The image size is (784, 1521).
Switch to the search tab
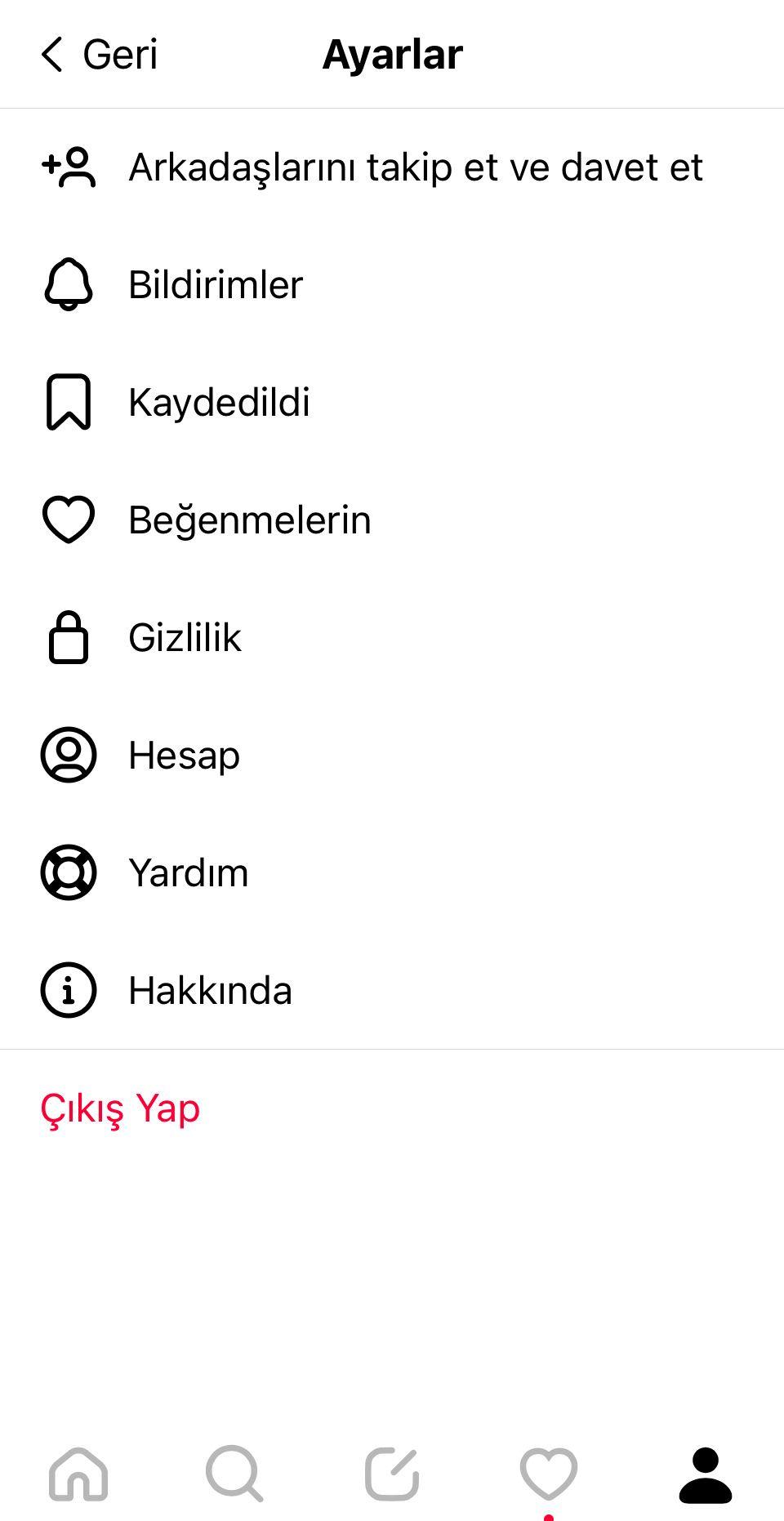point(234,1474)
